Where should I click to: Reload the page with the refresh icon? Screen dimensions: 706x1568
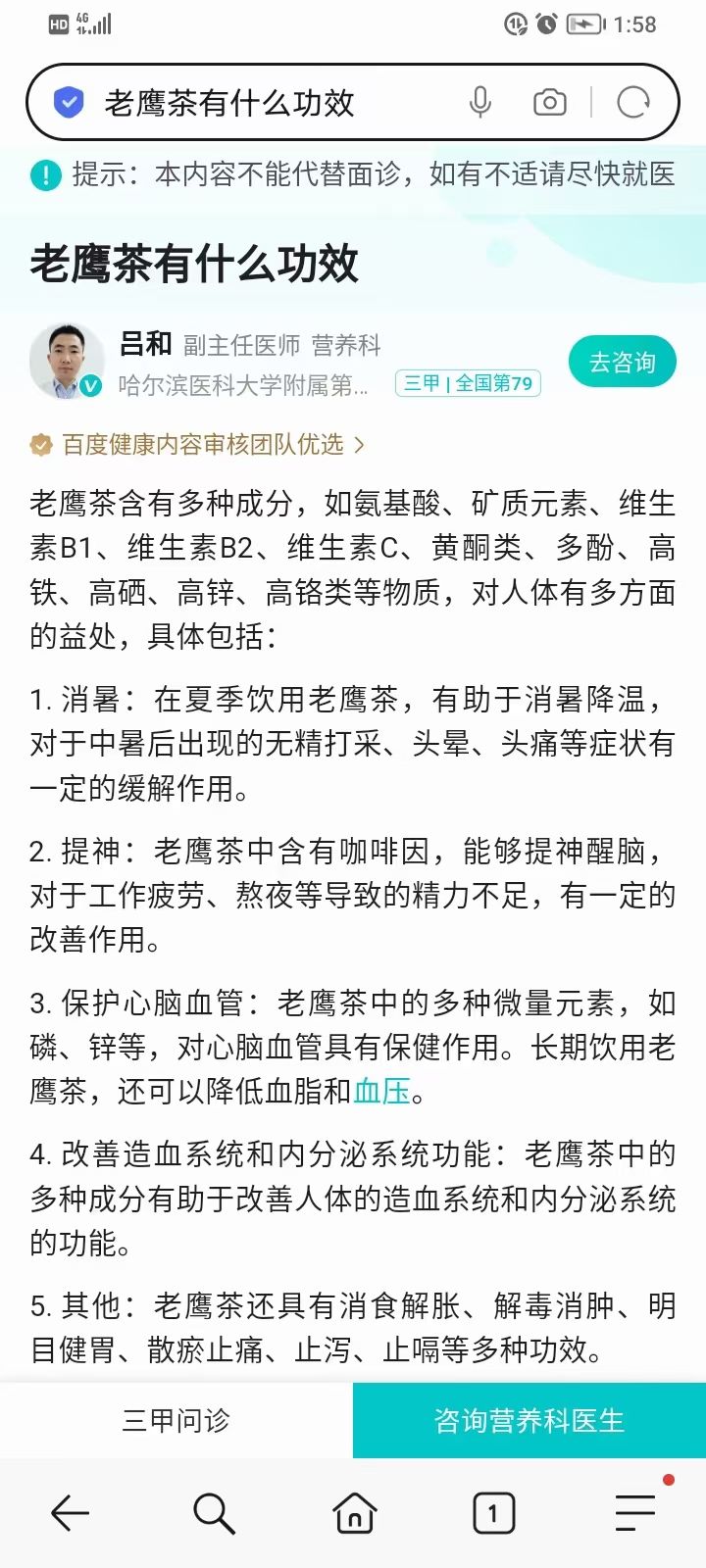633,102
